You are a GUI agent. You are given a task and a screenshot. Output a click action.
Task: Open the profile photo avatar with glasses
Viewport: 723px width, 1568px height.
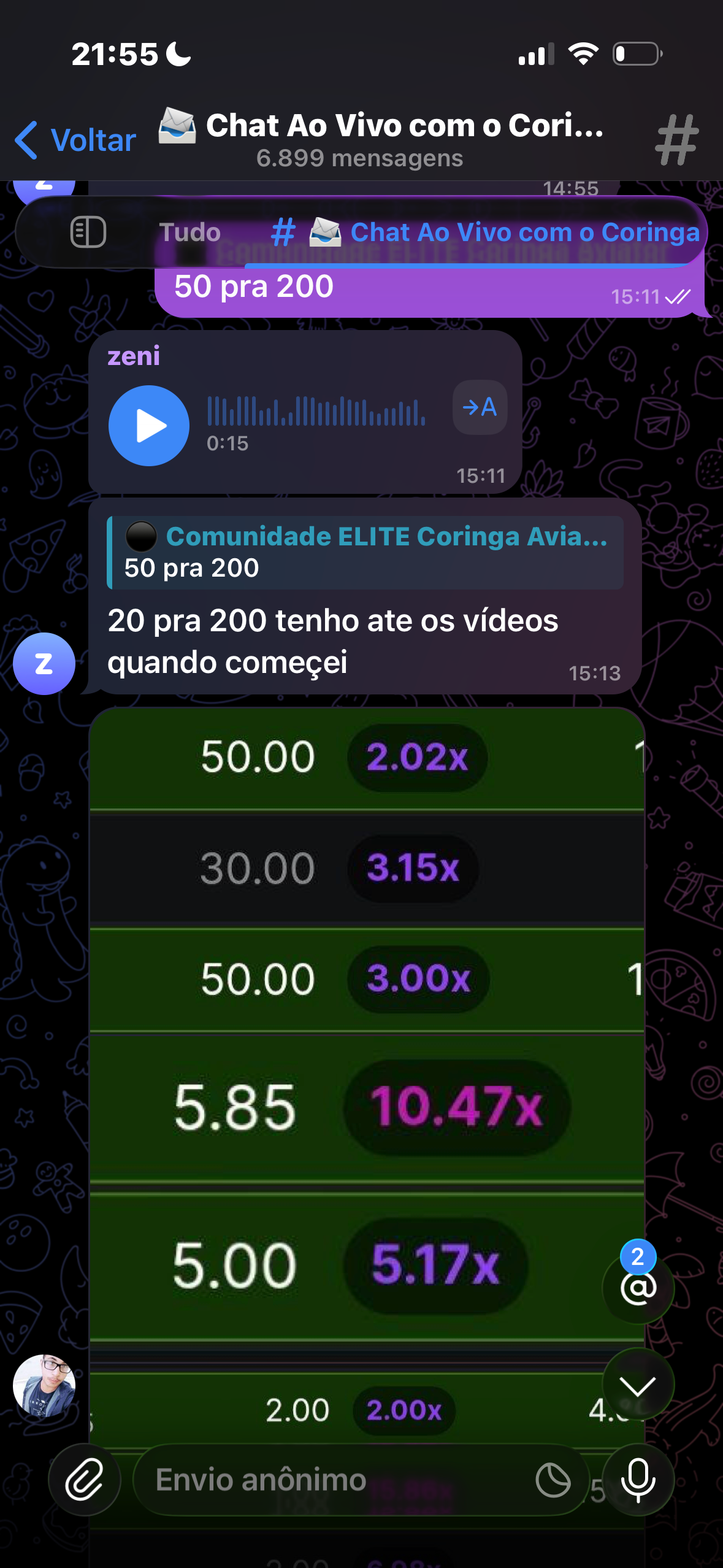(44, 1385)
